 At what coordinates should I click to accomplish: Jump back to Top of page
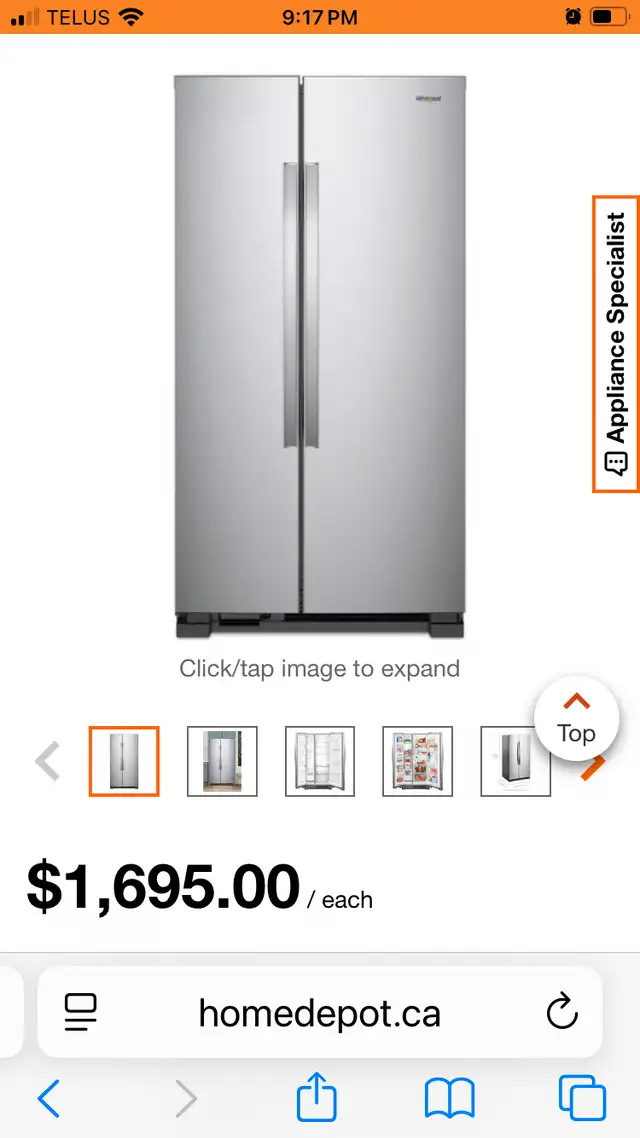(577, 719)
